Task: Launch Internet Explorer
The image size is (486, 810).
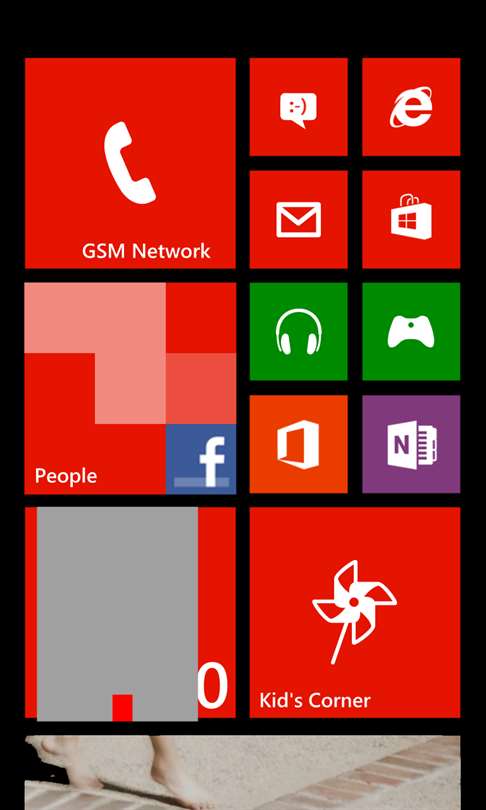Action: (x=411, y=107)
